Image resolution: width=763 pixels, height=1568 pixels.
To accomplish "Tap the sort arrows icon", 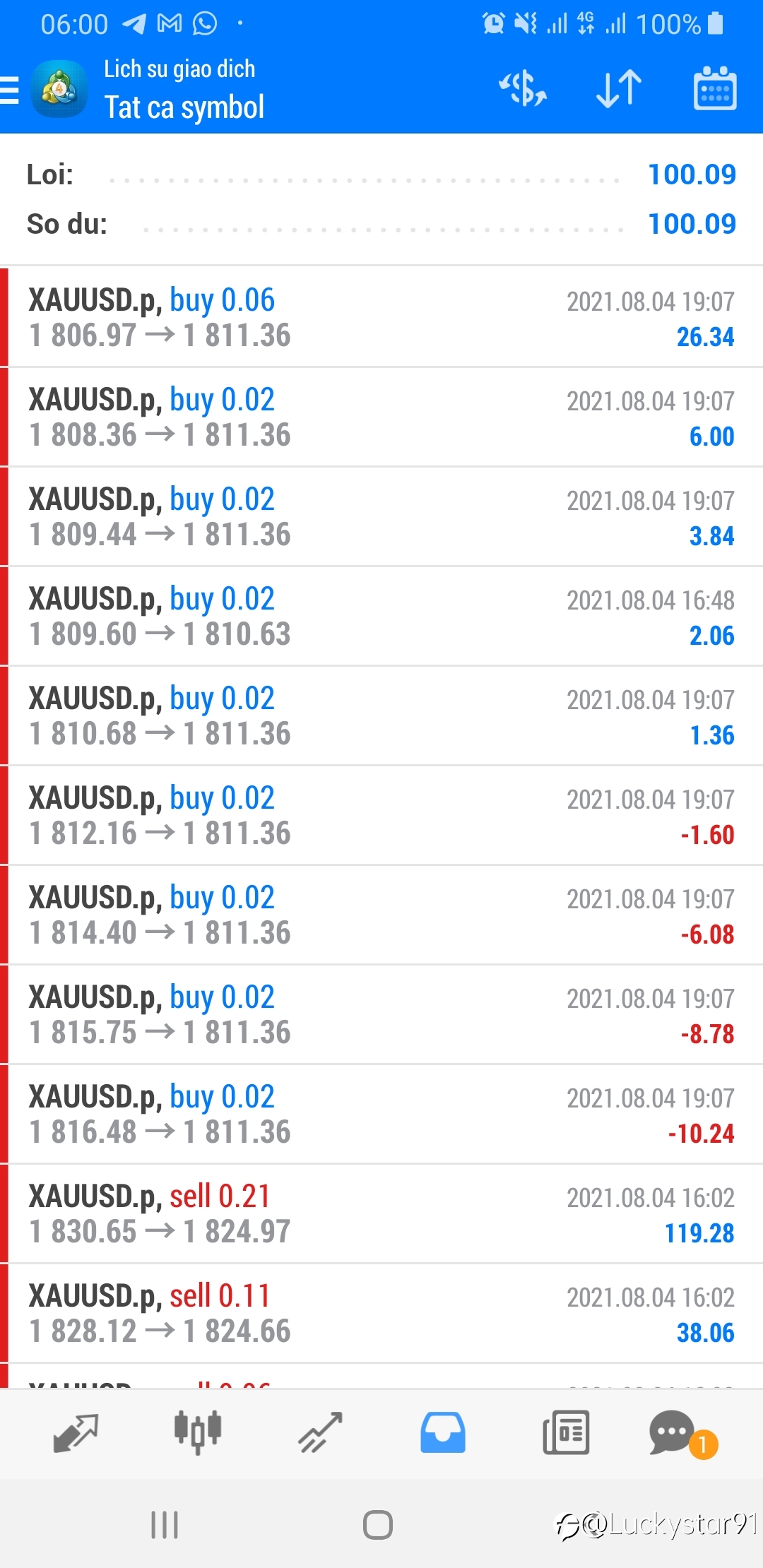I will (x=619, y=89).
